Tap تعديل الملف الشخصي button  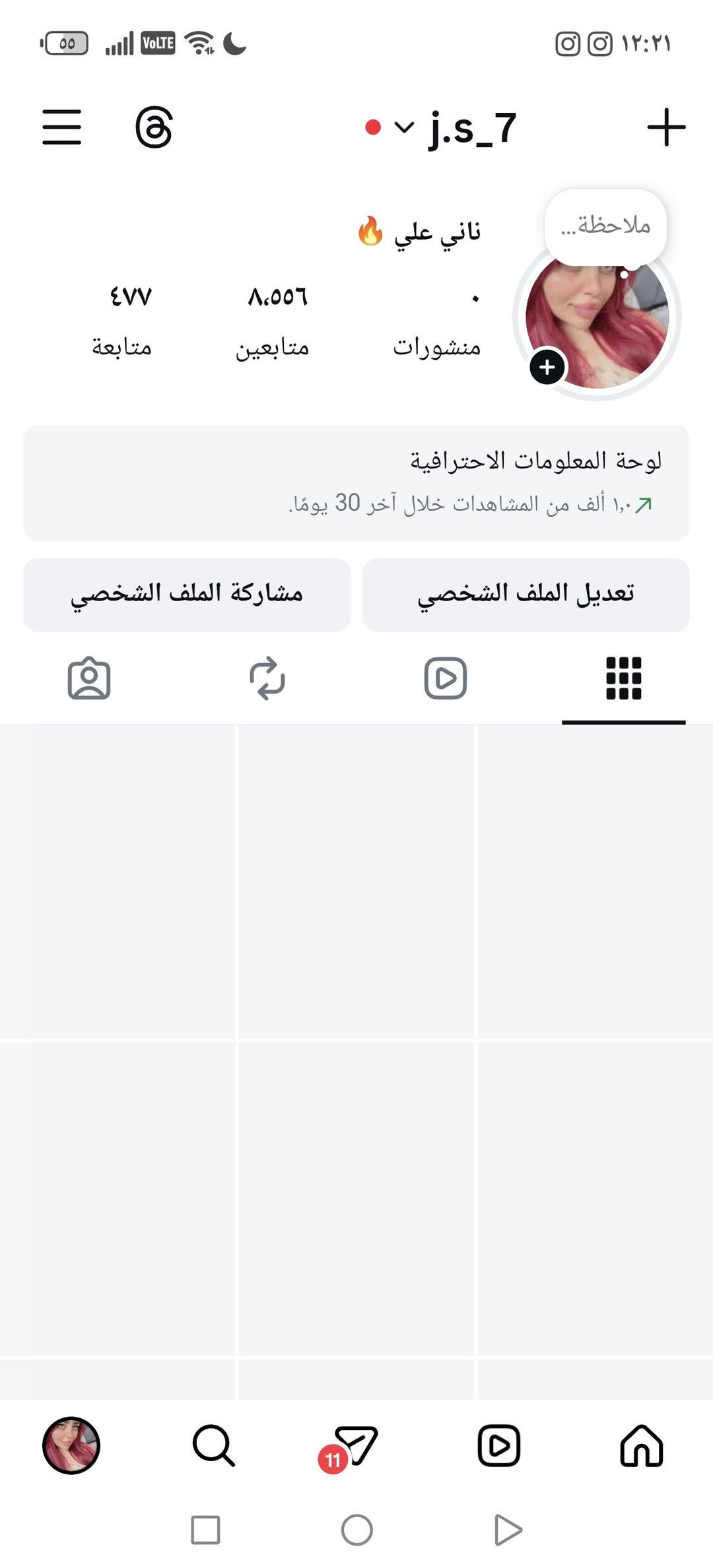(526, 595)
